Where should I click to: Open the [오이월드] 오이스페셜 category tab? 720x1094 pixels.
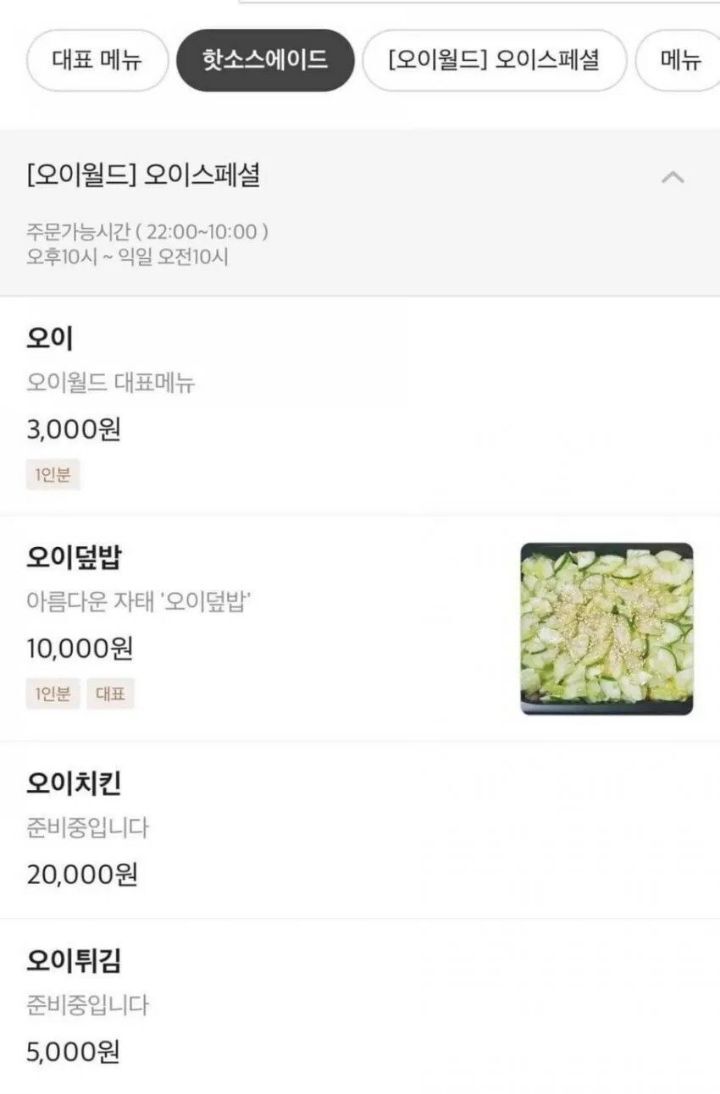[x=497, y=61]
